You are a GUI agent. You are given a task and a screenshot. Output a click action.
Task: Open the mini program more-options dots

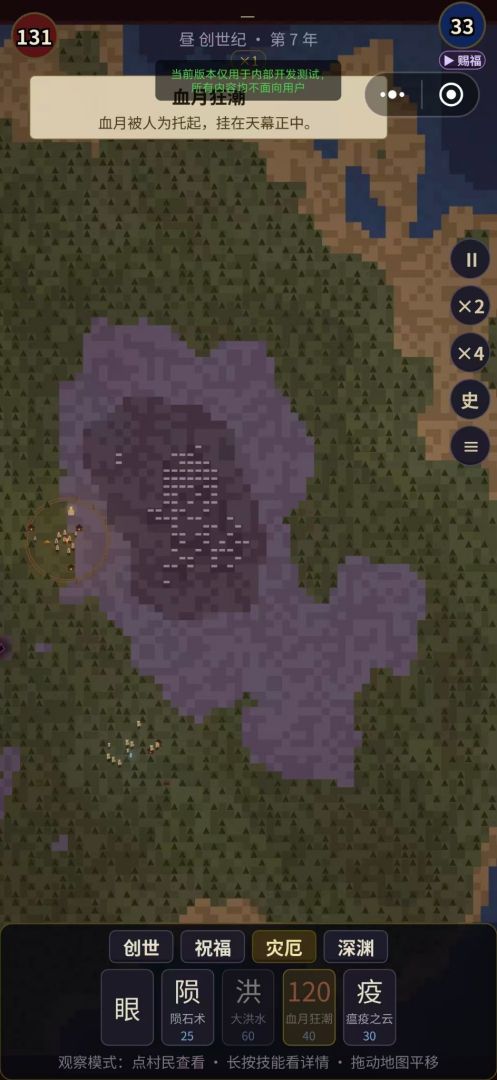393,94
